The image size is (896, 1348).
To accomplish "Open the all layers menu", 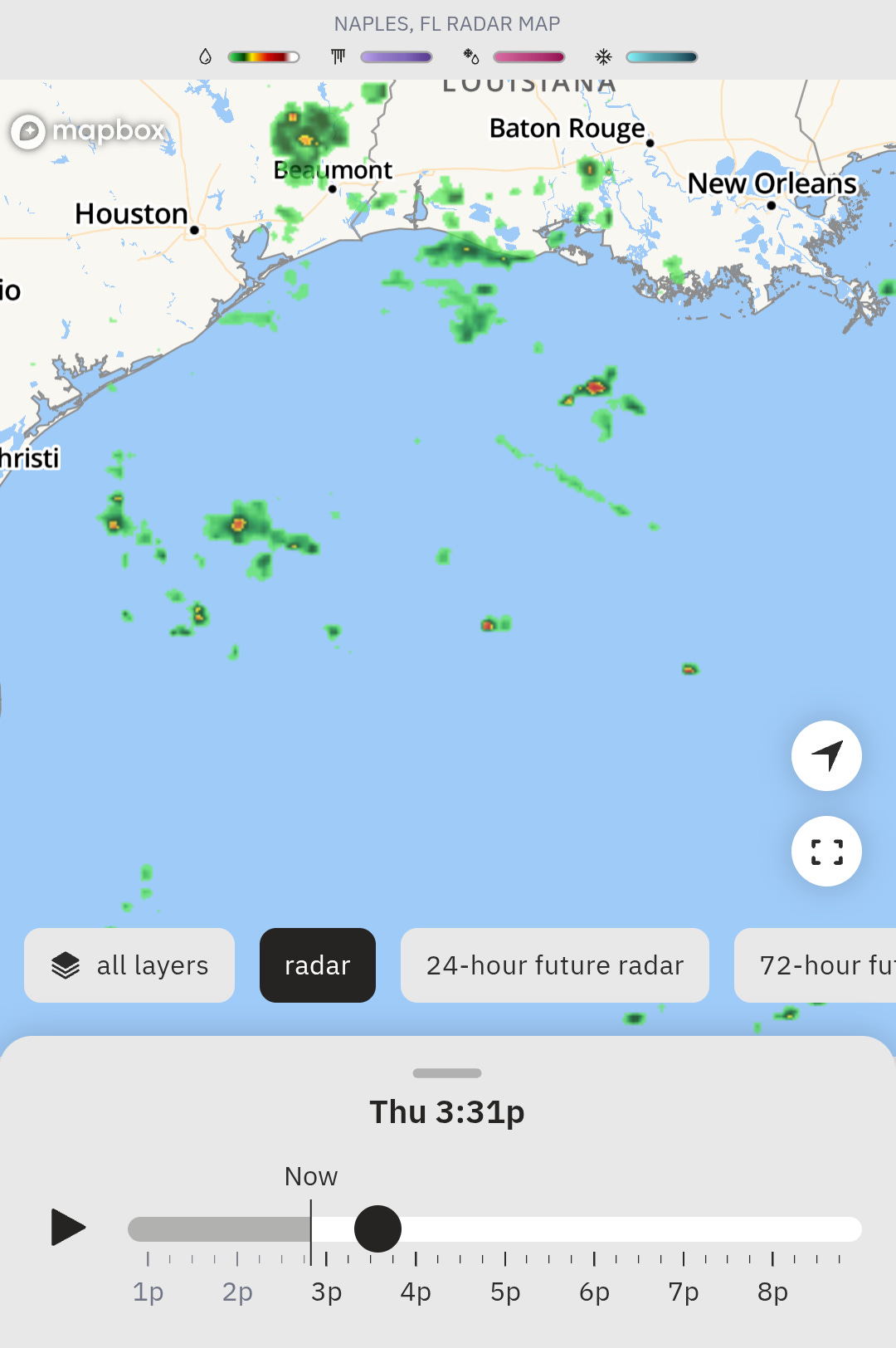I will pyautogui.click(x=129, y=965).
